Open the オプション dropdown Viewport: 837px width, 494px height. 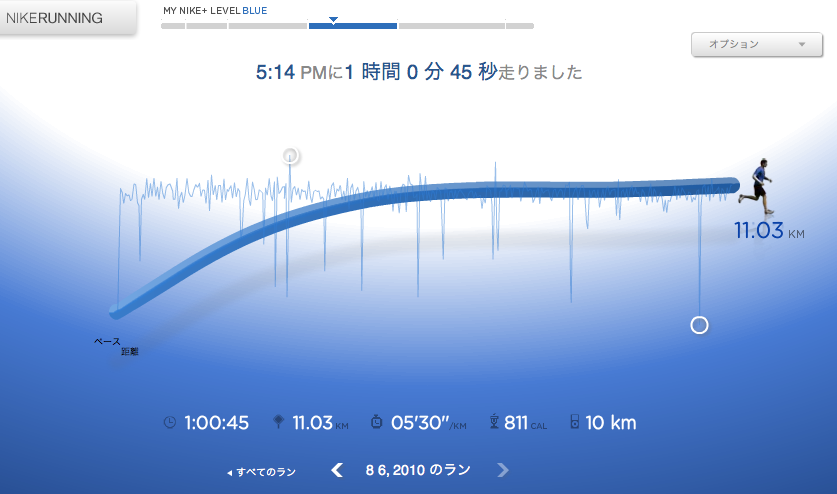[x=755, y=44]
